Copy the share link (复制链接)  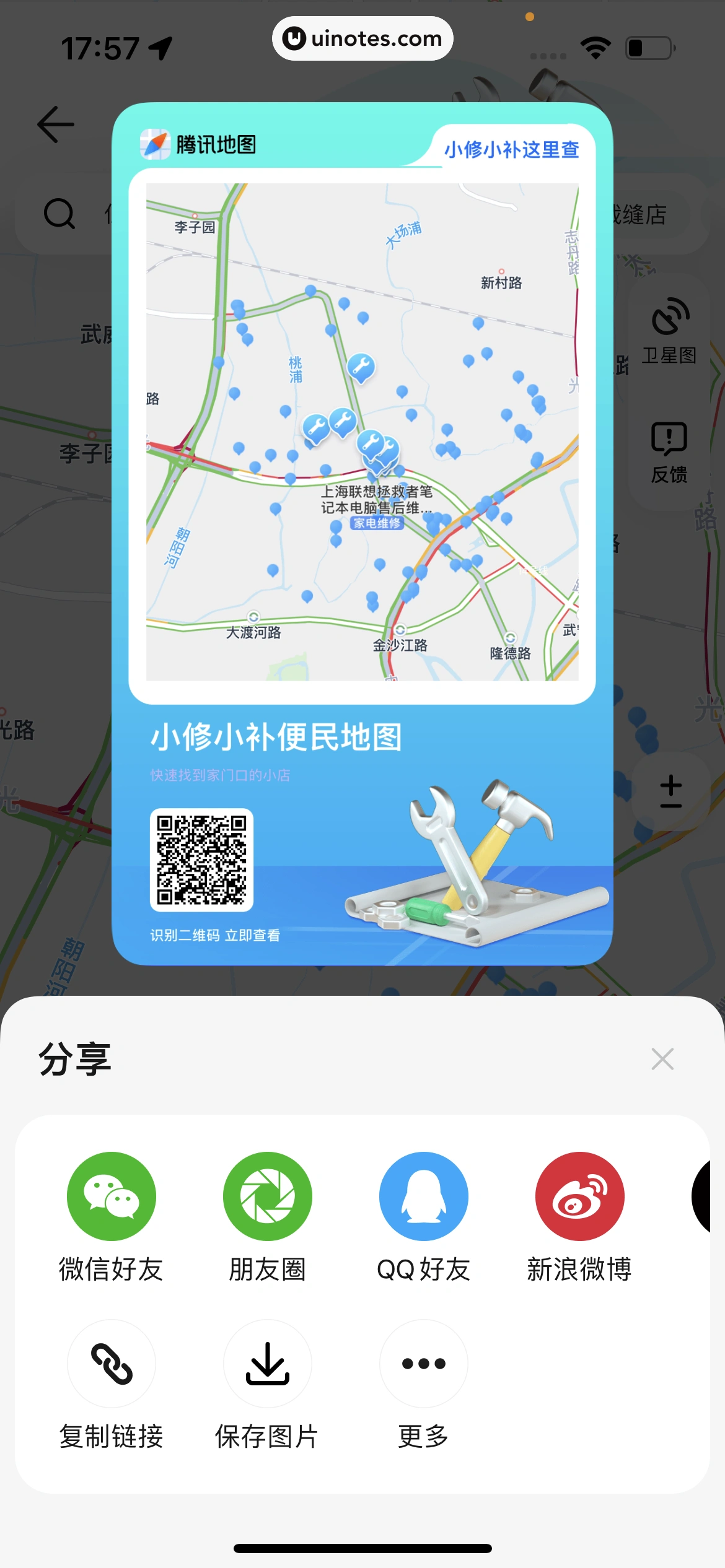click(112, 1364)
